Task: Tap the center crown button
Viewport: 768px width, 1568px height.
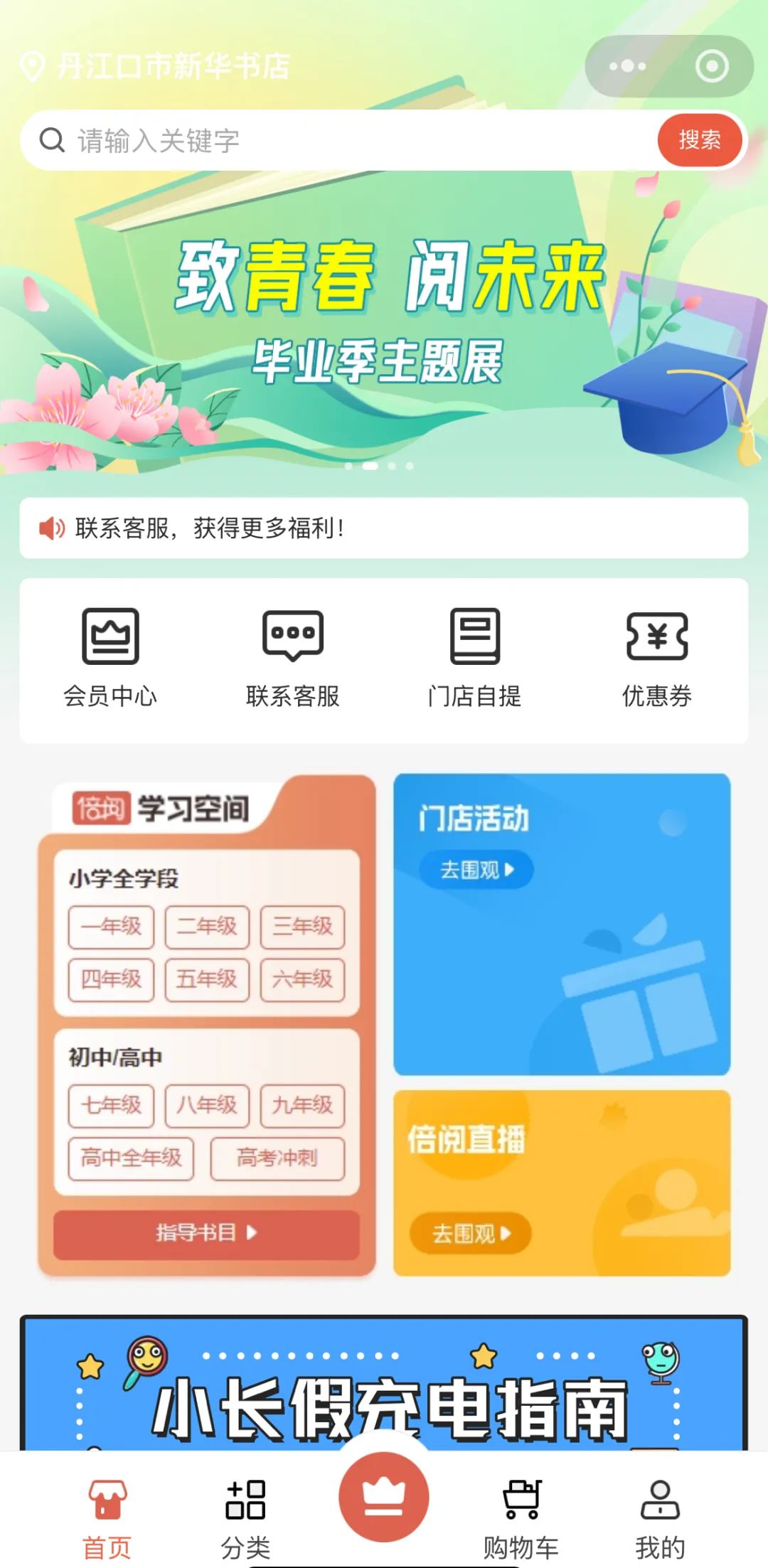Action: 384,1495
